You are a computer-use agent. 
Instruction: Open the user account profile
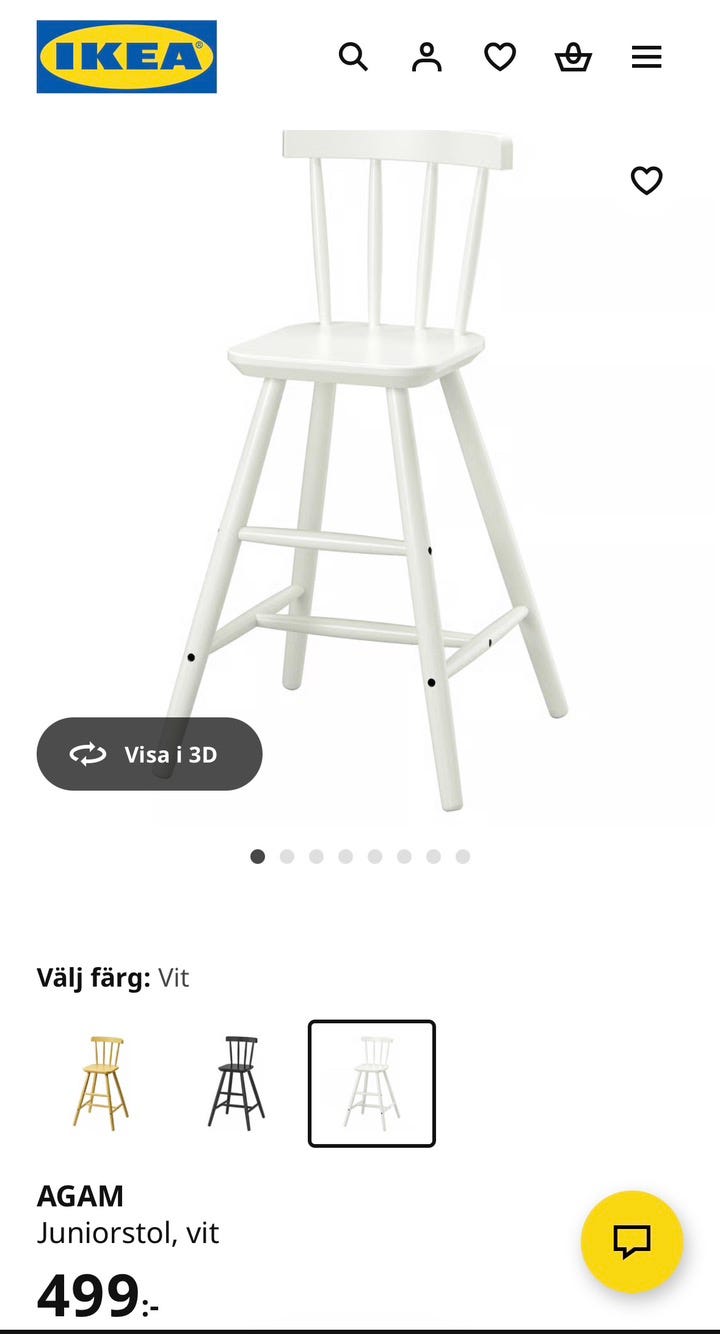(x=427, y=57)
